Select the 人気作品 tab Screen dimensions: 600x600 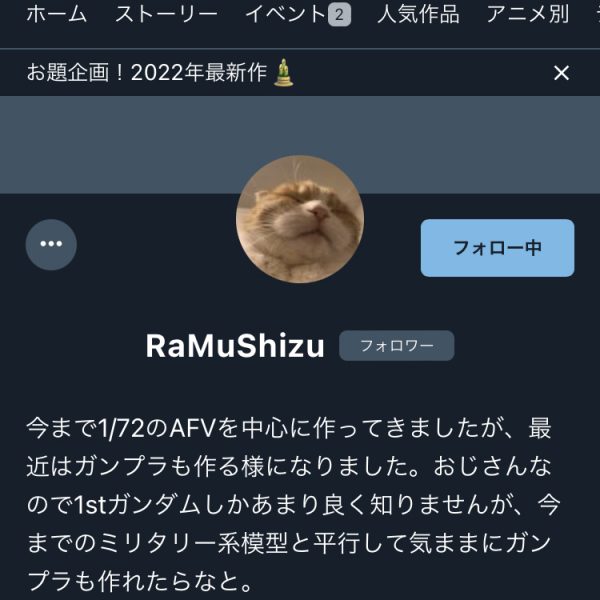pyautogui.click(x=418, y=15)
